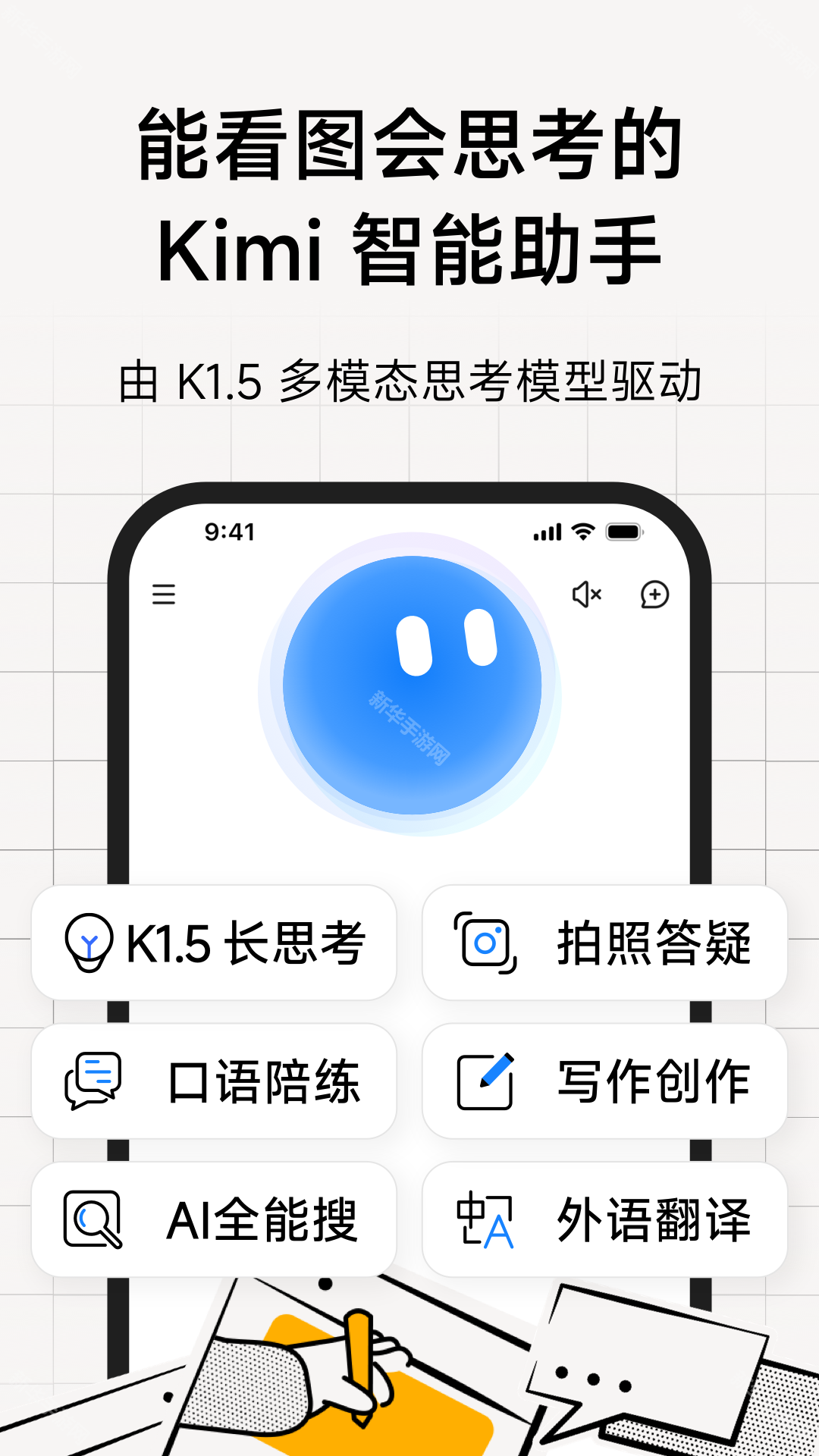819x1456 pixels.
Task: Tap the 9:41 clock in status bar
Action: point(227,533)
